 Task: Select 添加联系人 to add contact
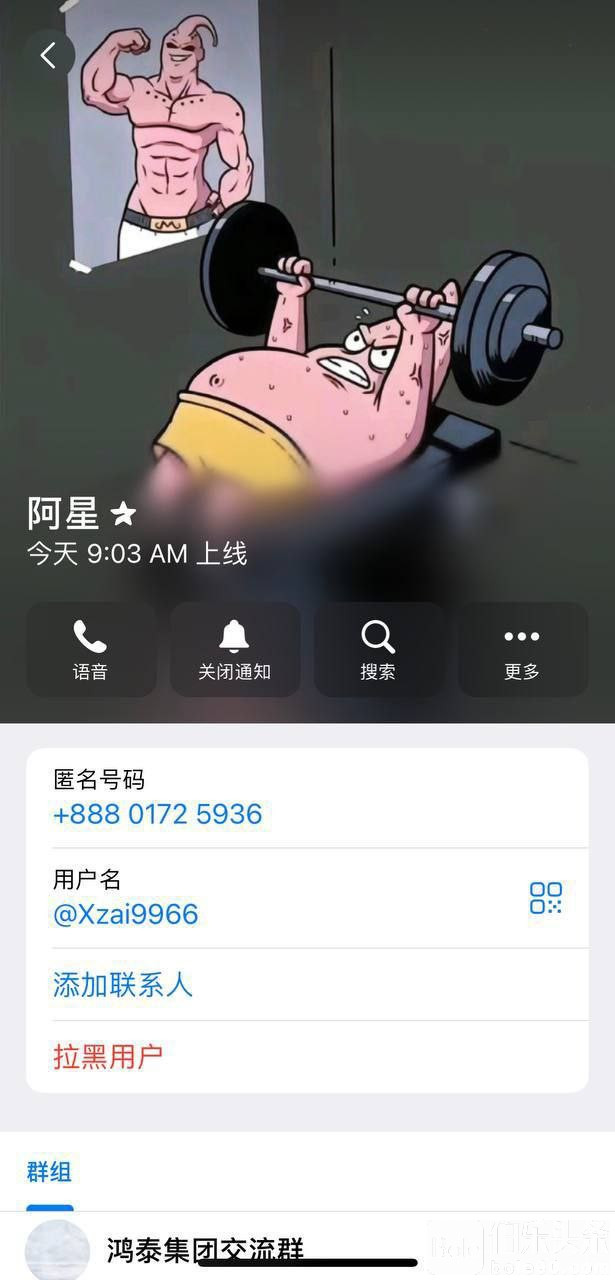pyautogui.click(x=122, y=985)
